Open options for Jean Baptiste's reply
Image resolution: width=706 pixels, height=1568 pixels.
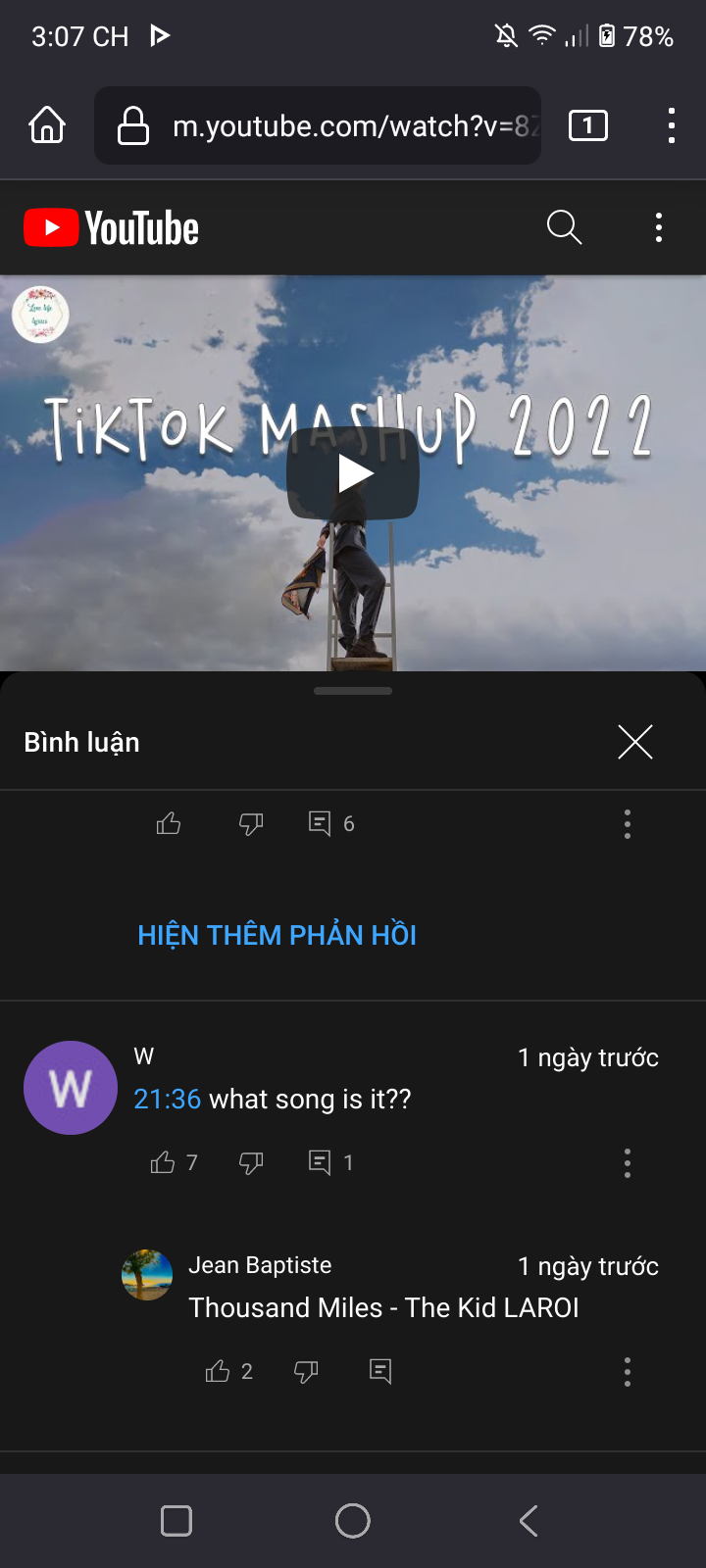click(628, 1371)
